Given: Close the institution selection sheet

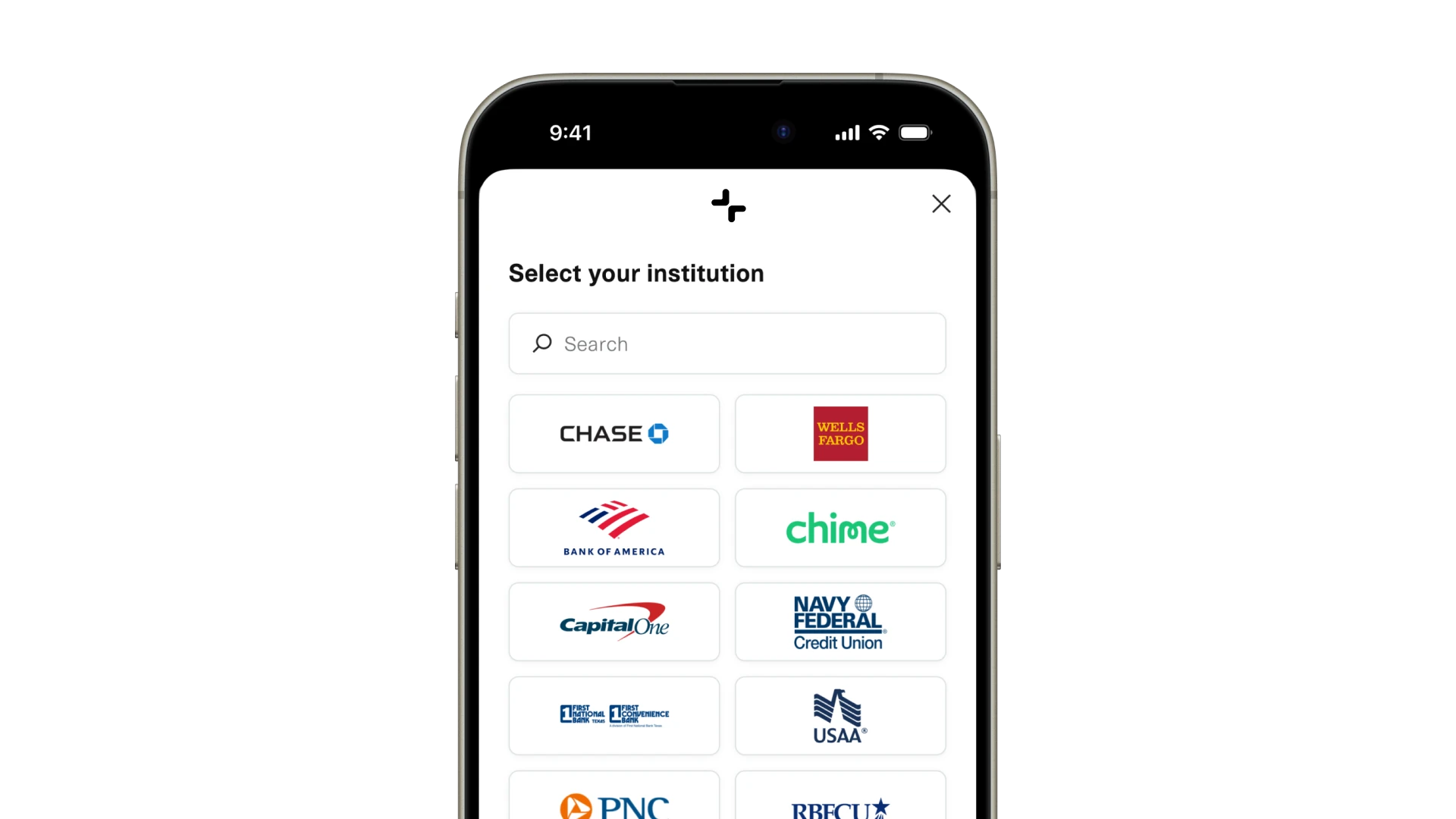Looking at the screenshot, I should coord(941,204).
